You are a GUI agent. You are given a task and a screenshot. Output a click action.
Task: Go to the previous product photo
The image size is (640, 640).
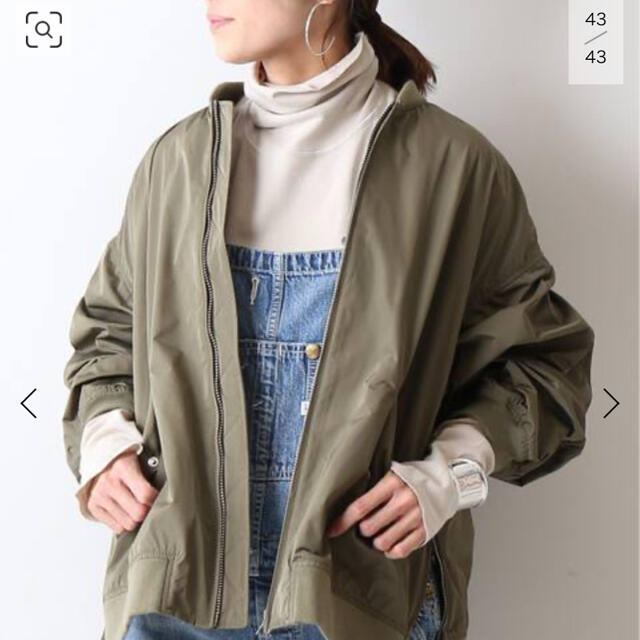point(28,403)
